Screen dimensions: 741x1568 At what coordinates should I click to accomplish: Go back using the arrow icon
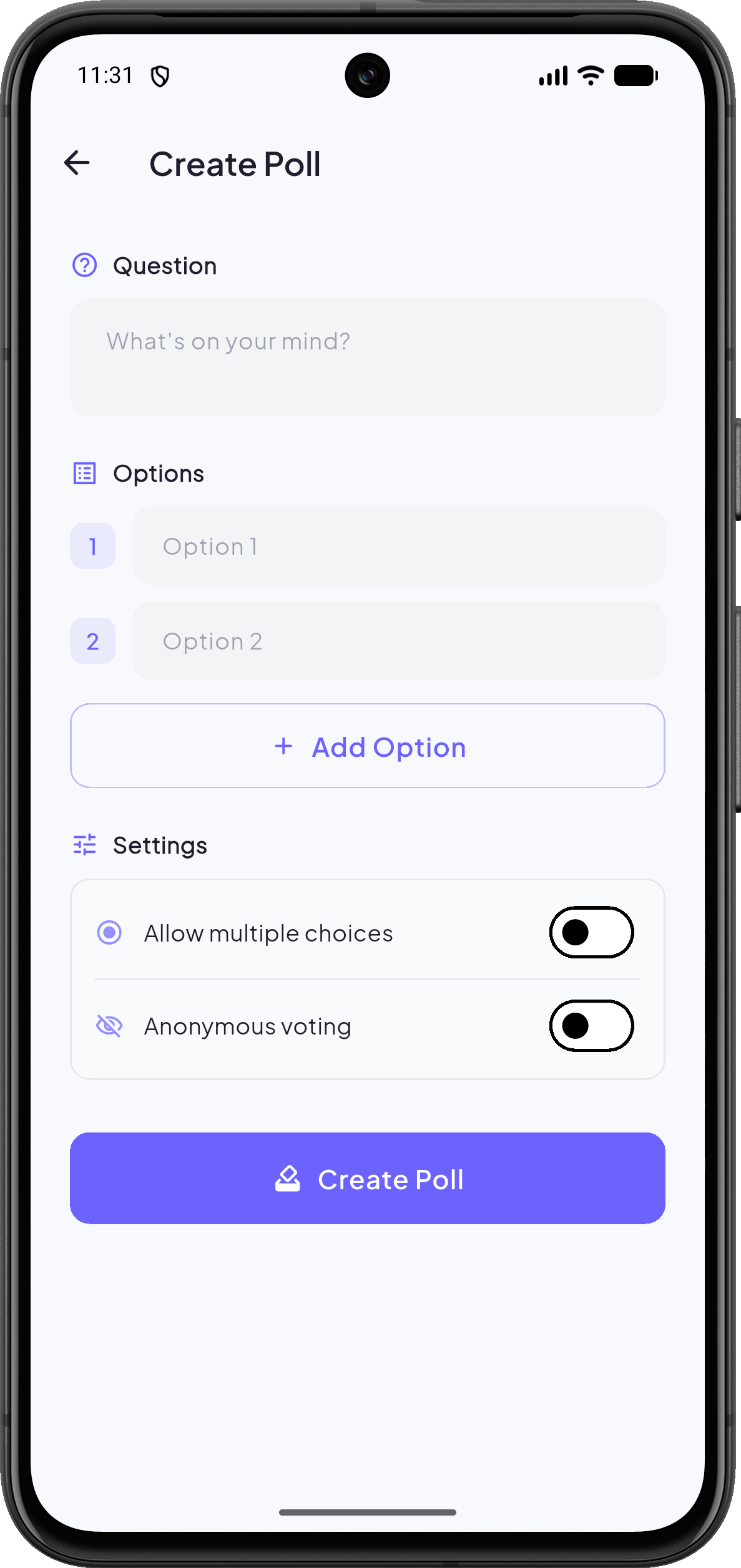[x=77, y=163]
